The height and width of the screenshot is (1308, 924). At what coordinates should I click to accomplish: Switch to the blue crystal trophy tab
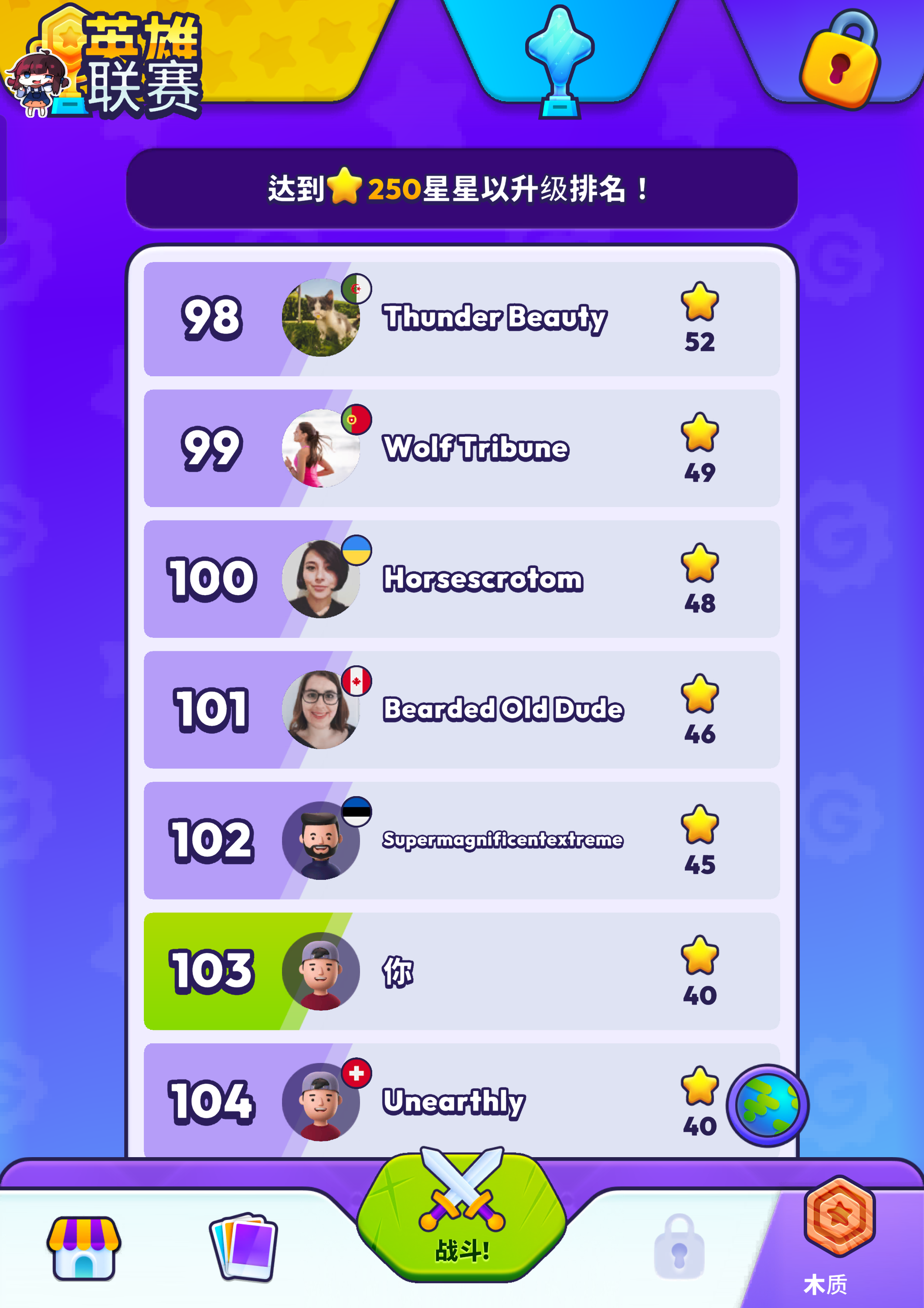tap(559, 57)
